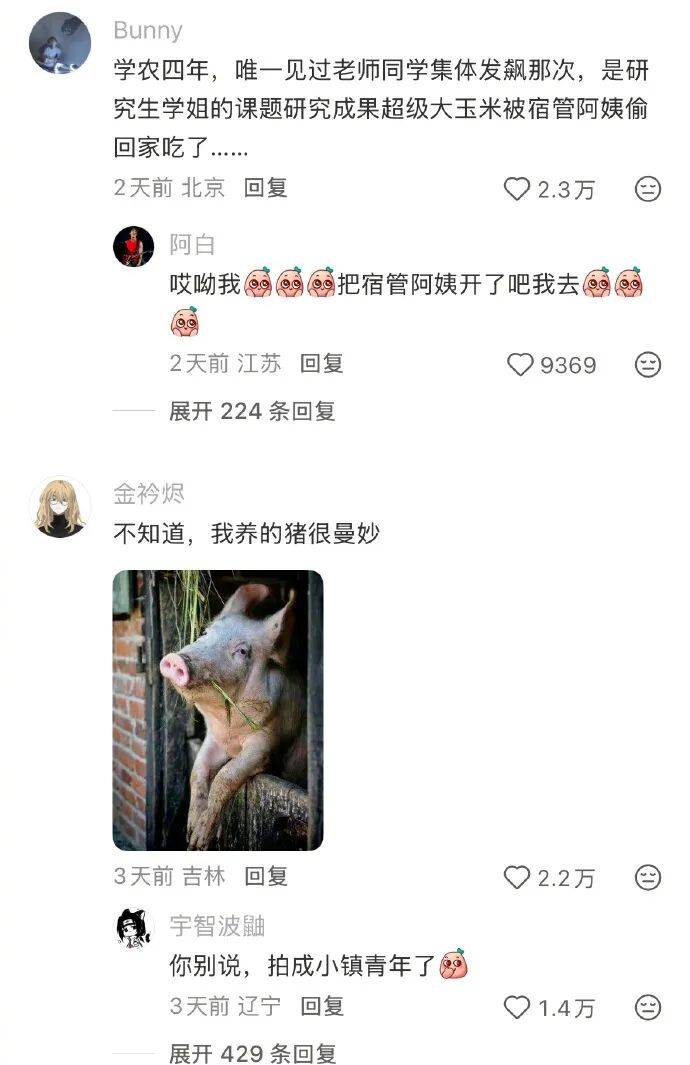Open 金衿烬's profile avatar
This screenshot has width=690, height=1065.
[x=60, y=507]
